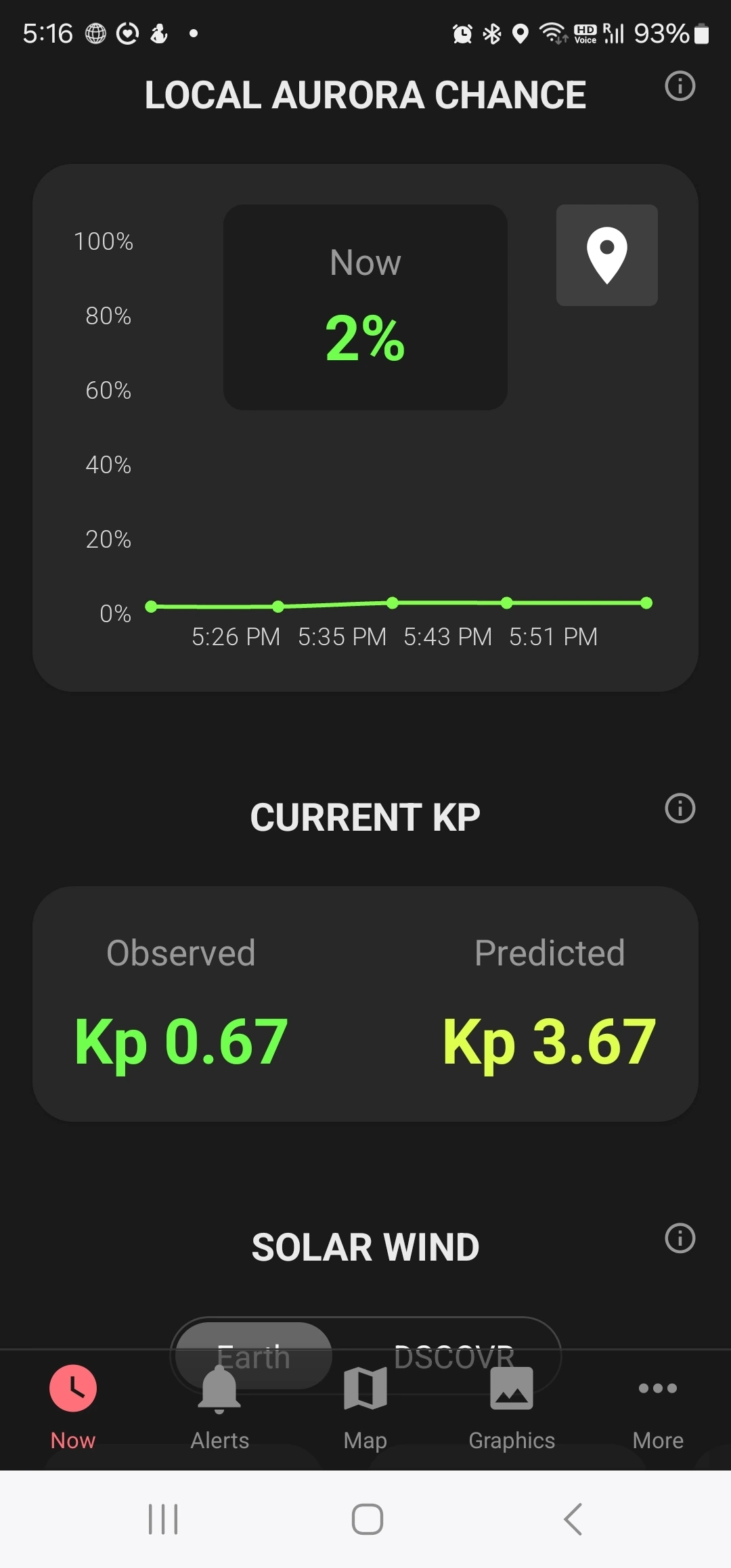731x1568 pixels.
Task: Switch to the Alerts tab
Action: tap(219, 1406)
